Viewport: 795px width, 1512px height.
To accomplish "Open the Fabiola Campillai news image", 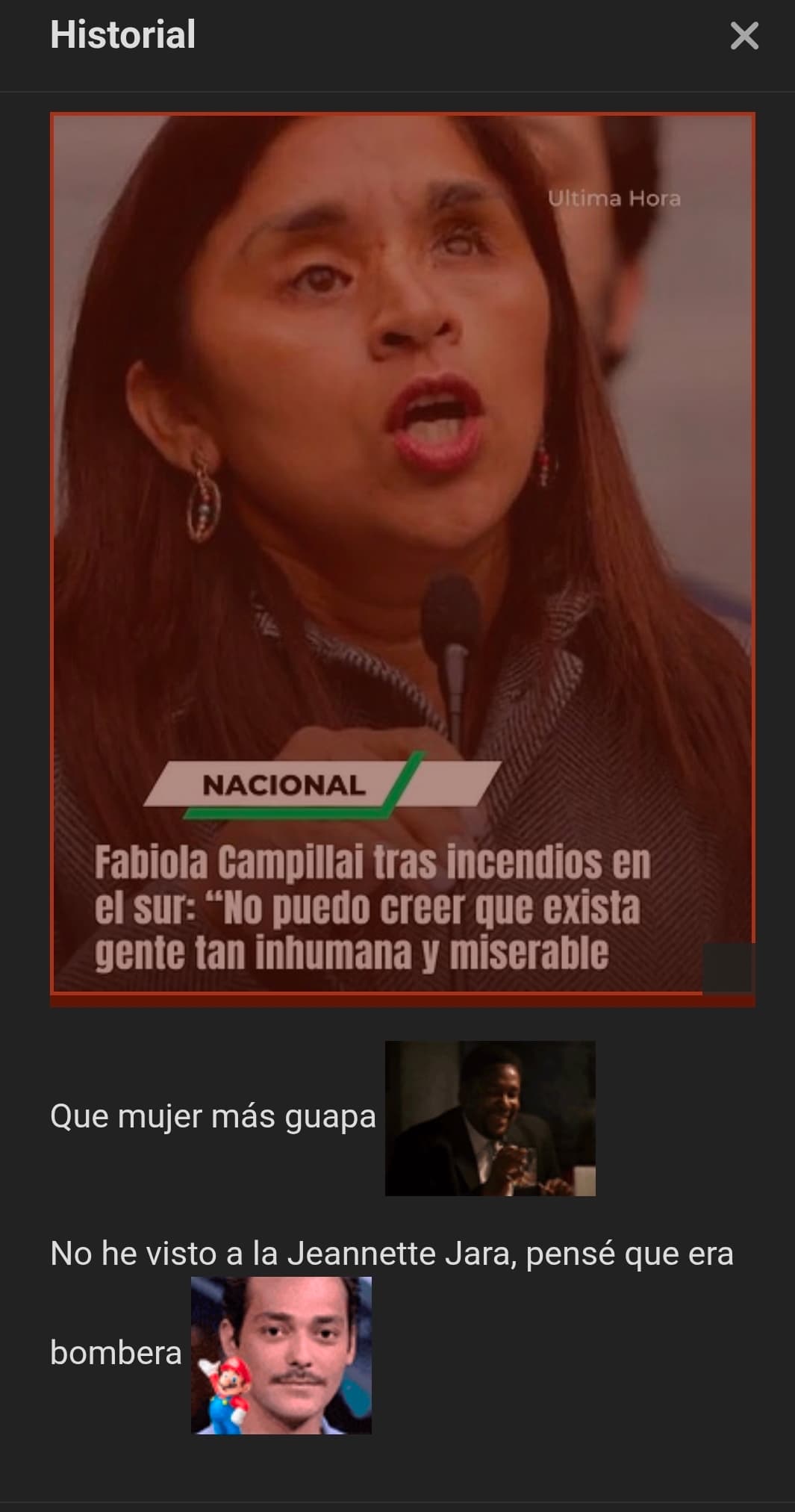I will tap(402, 553).
